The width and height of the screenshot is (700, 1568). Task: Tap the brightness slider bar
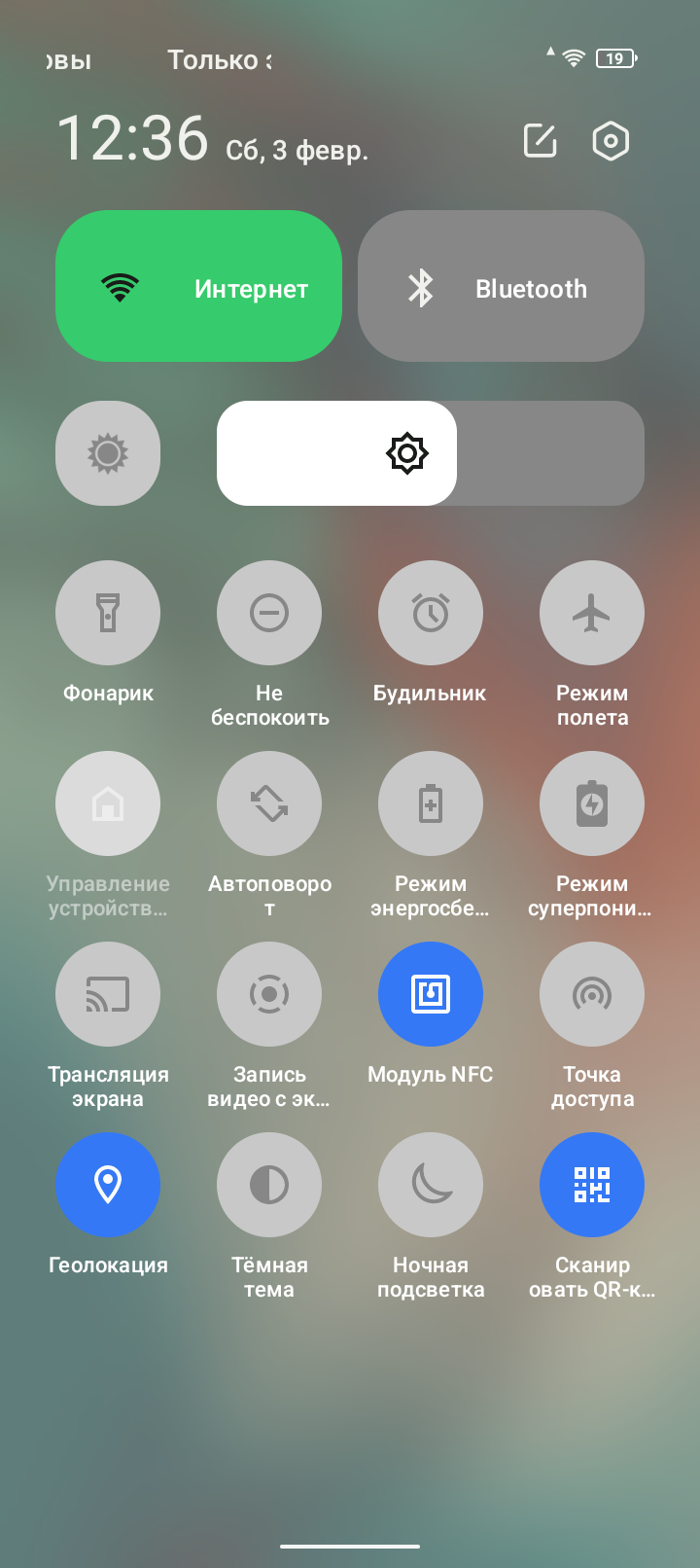[x=430, y=453]
